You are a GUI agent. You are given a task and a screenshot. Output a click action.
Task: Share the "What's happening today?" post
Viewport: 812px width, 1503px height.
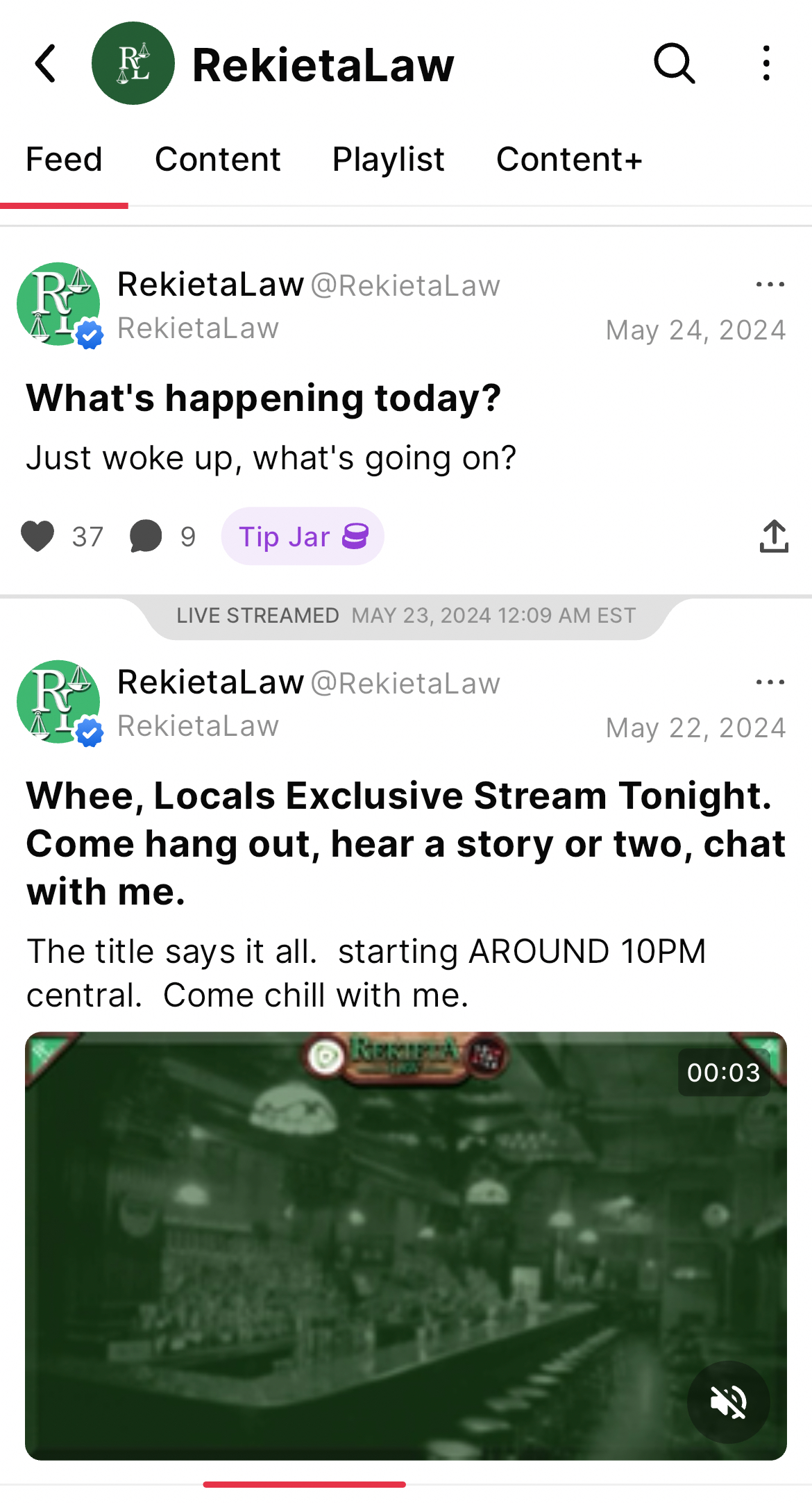[774, 536]
